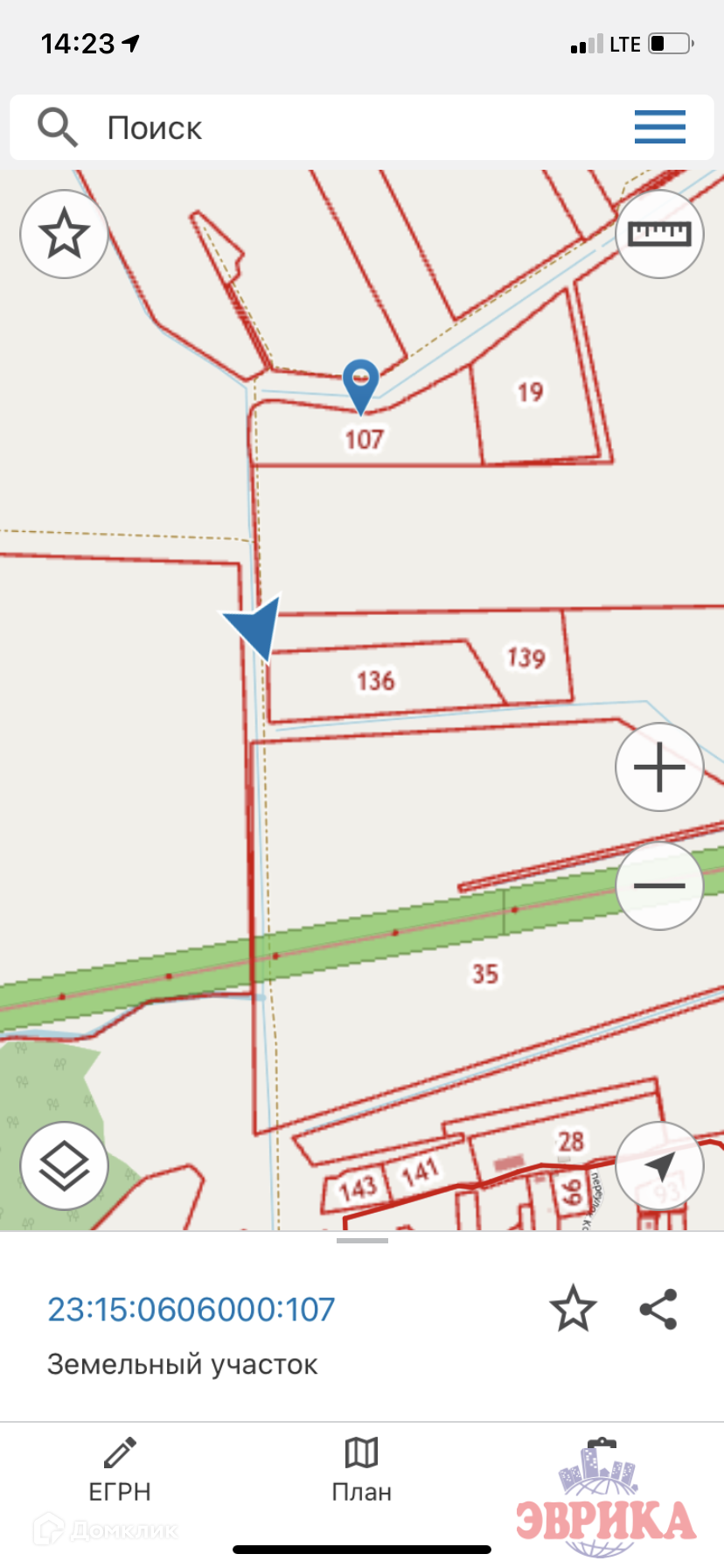Activate the ruler measurement tool

click(x=659, y=234)
